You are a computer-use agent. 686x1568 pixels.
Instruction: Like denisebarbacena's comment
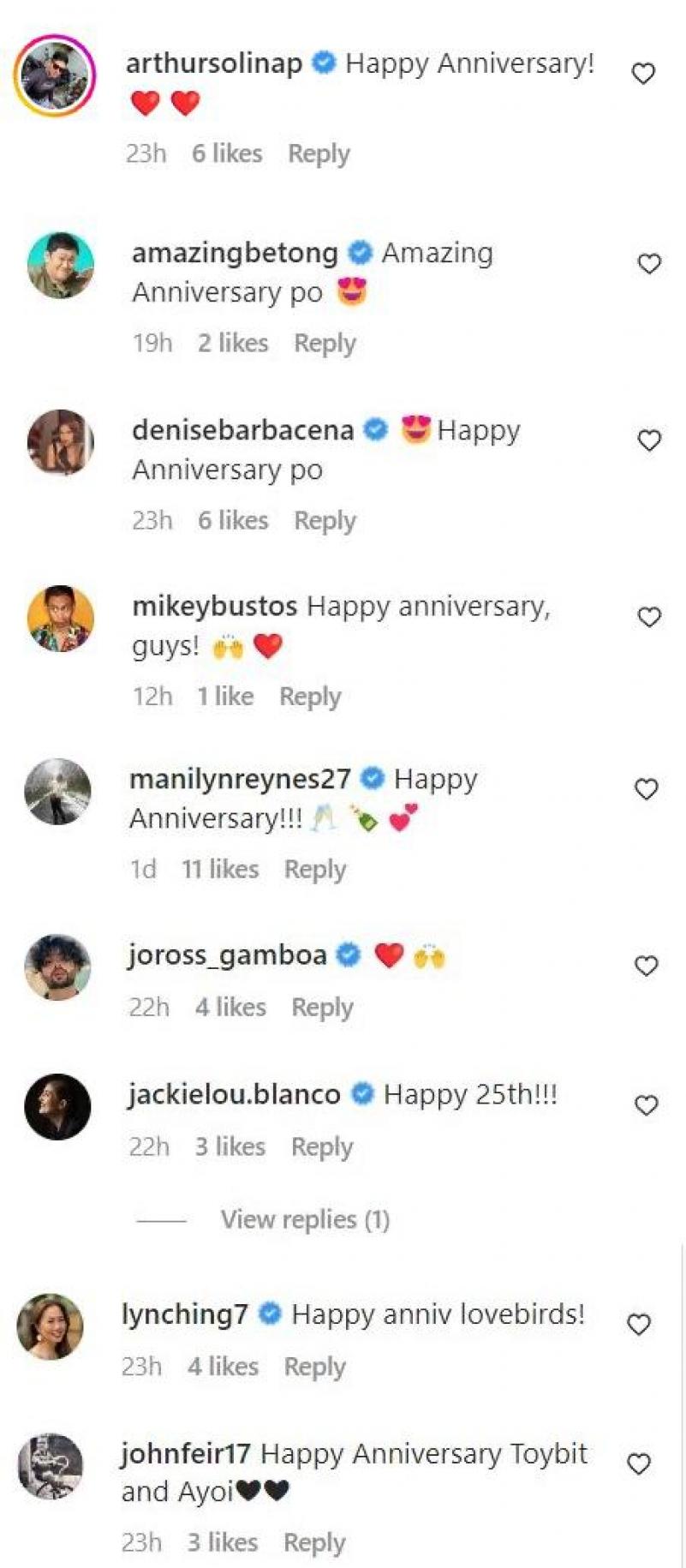click(649, 440)
